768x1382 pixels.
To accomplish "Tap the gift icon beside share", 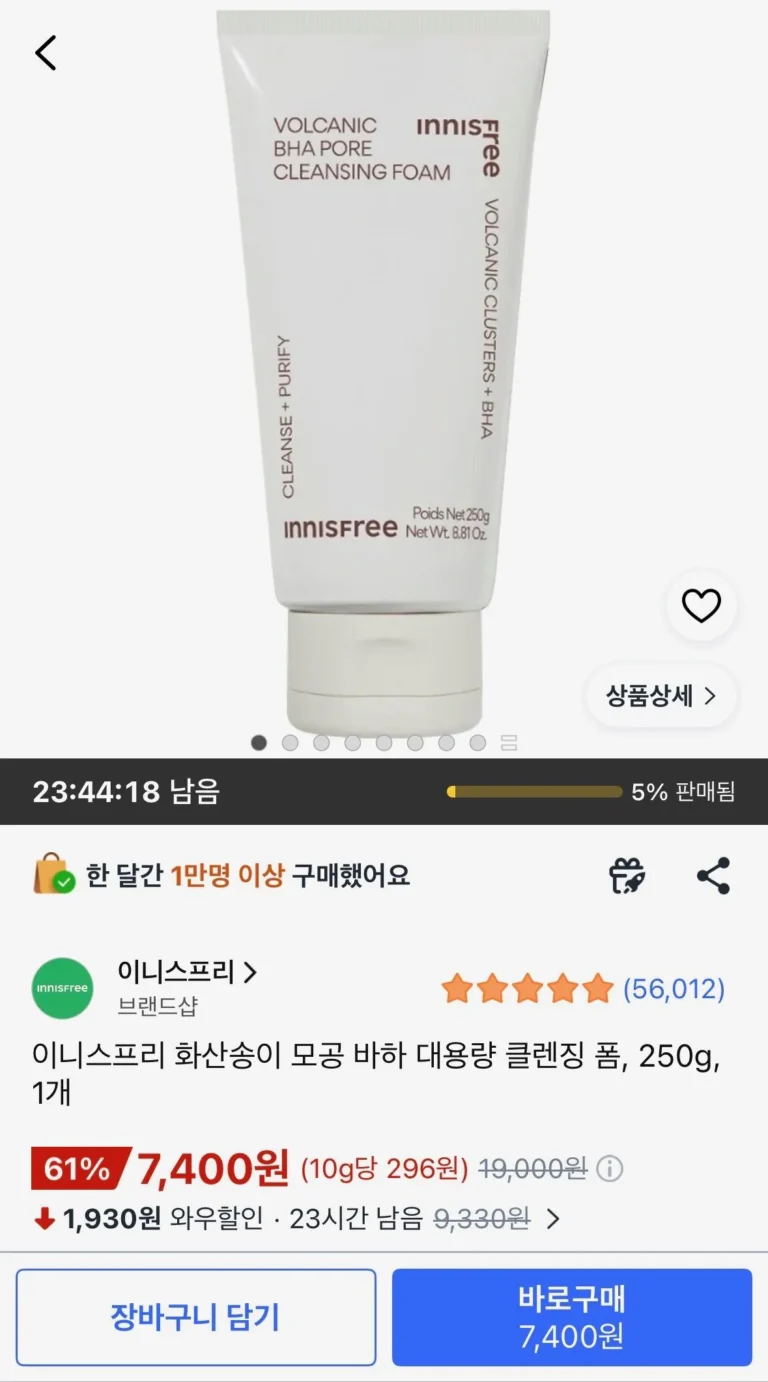I will 628,876.
